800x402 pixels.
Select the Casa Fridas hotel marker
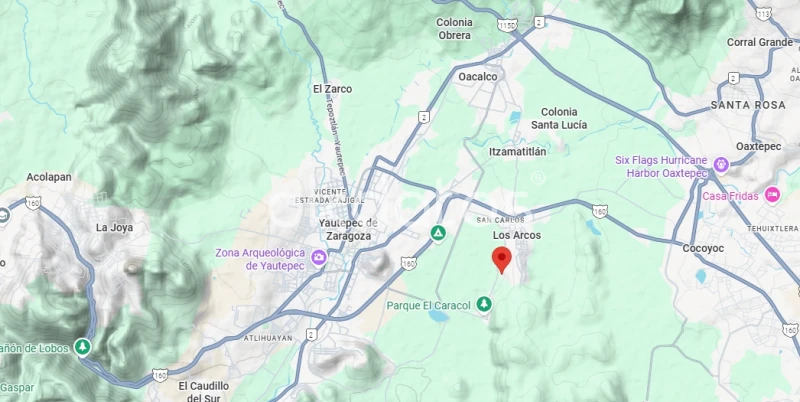click(x=771, y=195)
